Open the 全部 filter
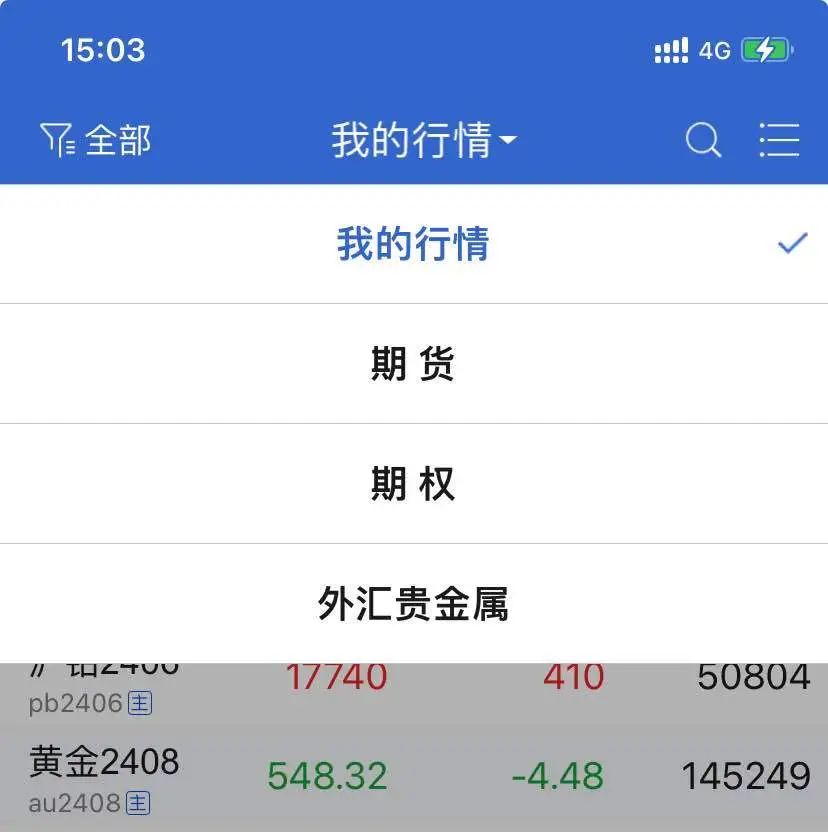This screenshot has height=832, width=828. click(x=96, y=140)
